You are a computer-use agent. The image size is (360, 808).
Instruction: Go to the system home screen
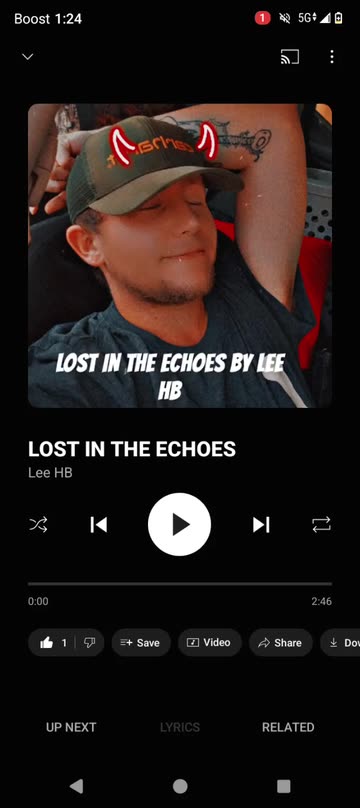coord(180,786)
